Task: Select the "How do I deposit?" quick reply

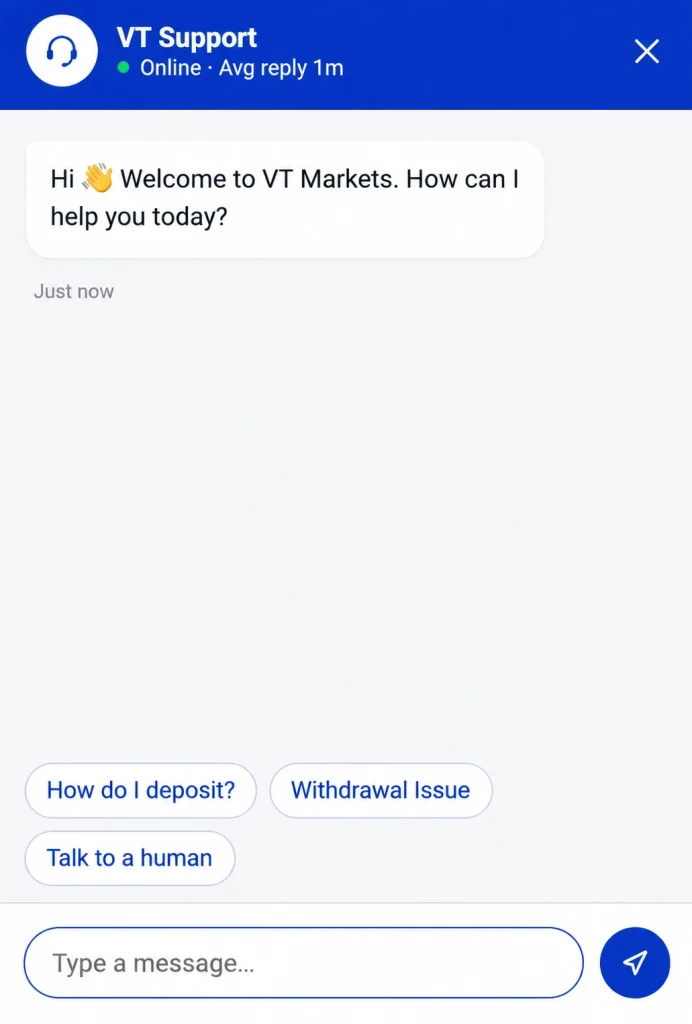Action: tap(140, 790)
